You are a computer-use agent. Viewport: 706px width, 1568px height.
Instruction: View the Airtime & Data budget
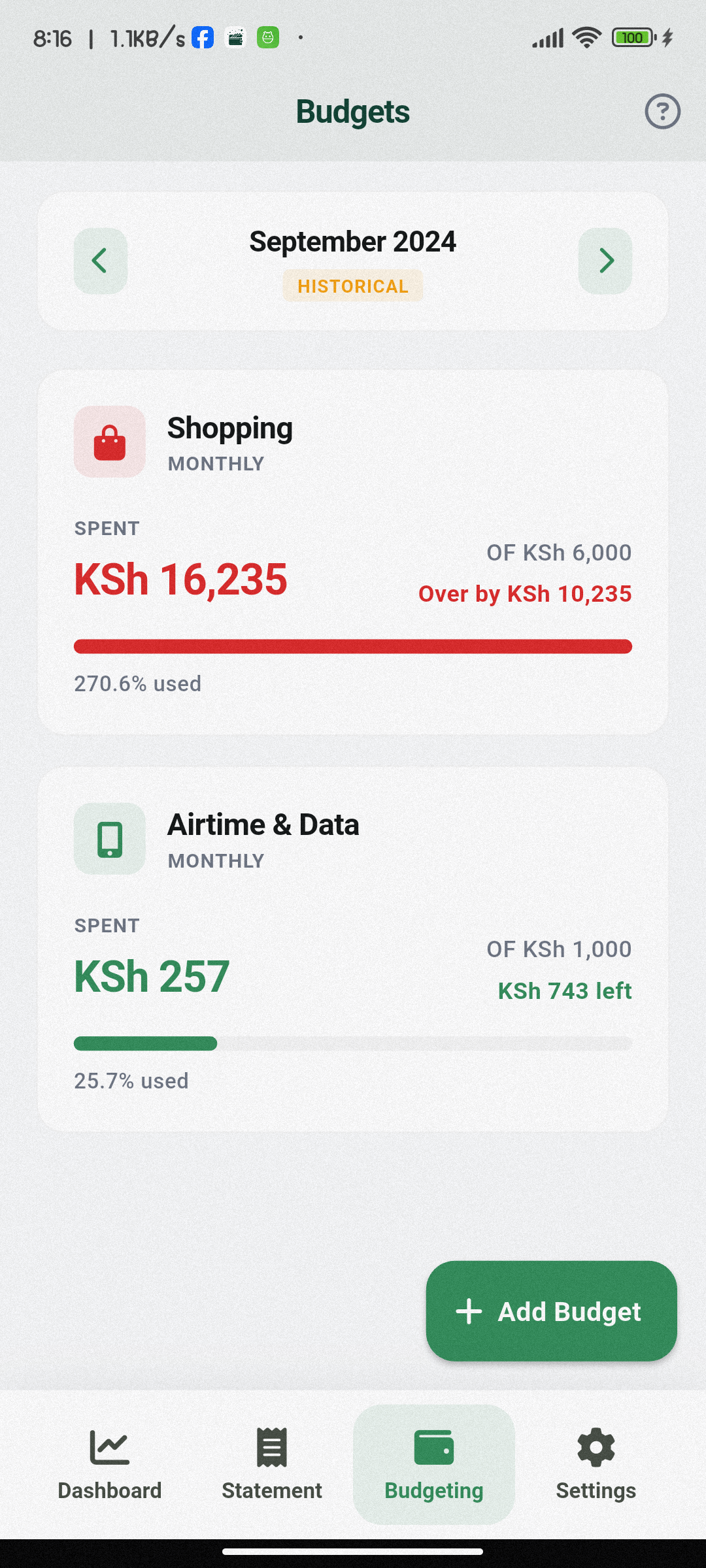tap(353, 949)
